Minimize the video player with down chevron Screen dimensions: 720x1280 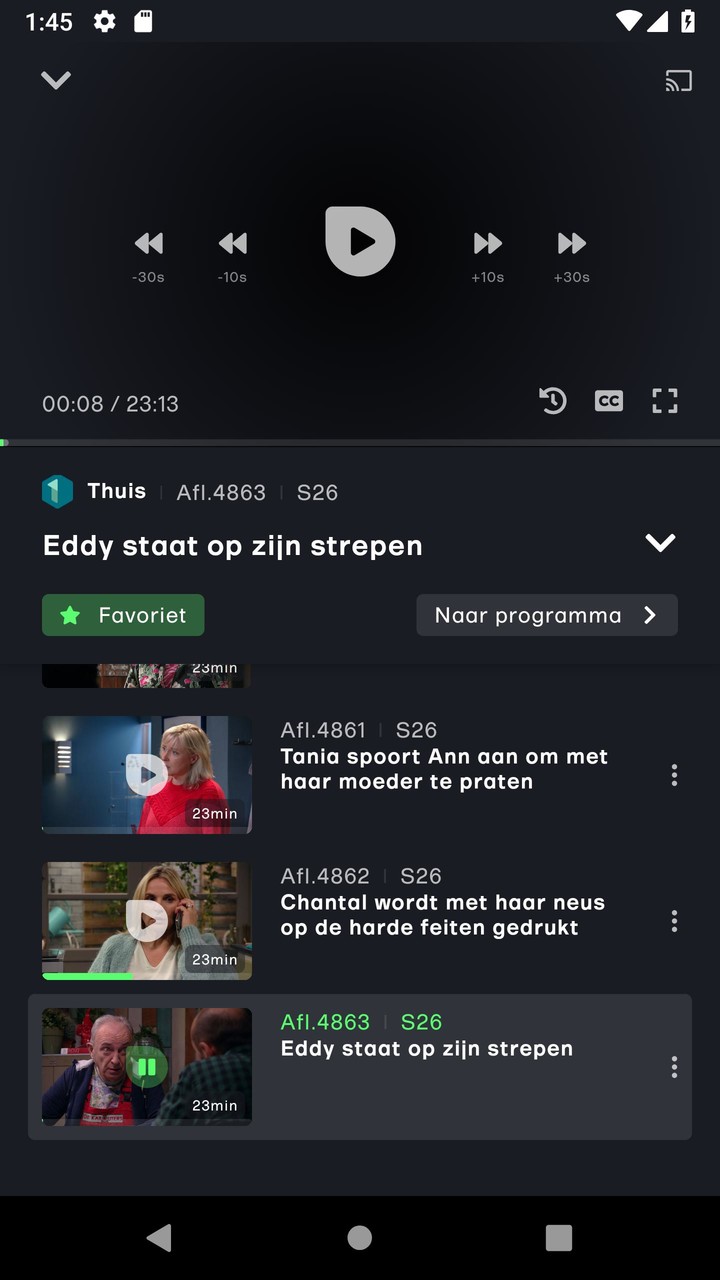(x=56, y=80)
